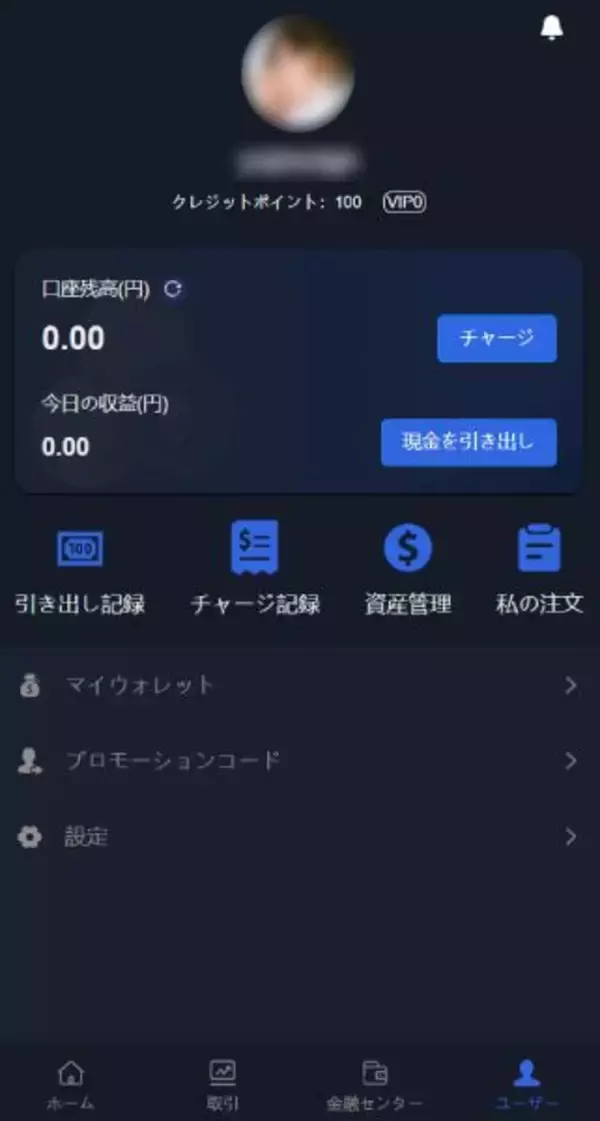600x1121 pixels.
Task: Open the マイウォレット row
Action: click(299, 685)
